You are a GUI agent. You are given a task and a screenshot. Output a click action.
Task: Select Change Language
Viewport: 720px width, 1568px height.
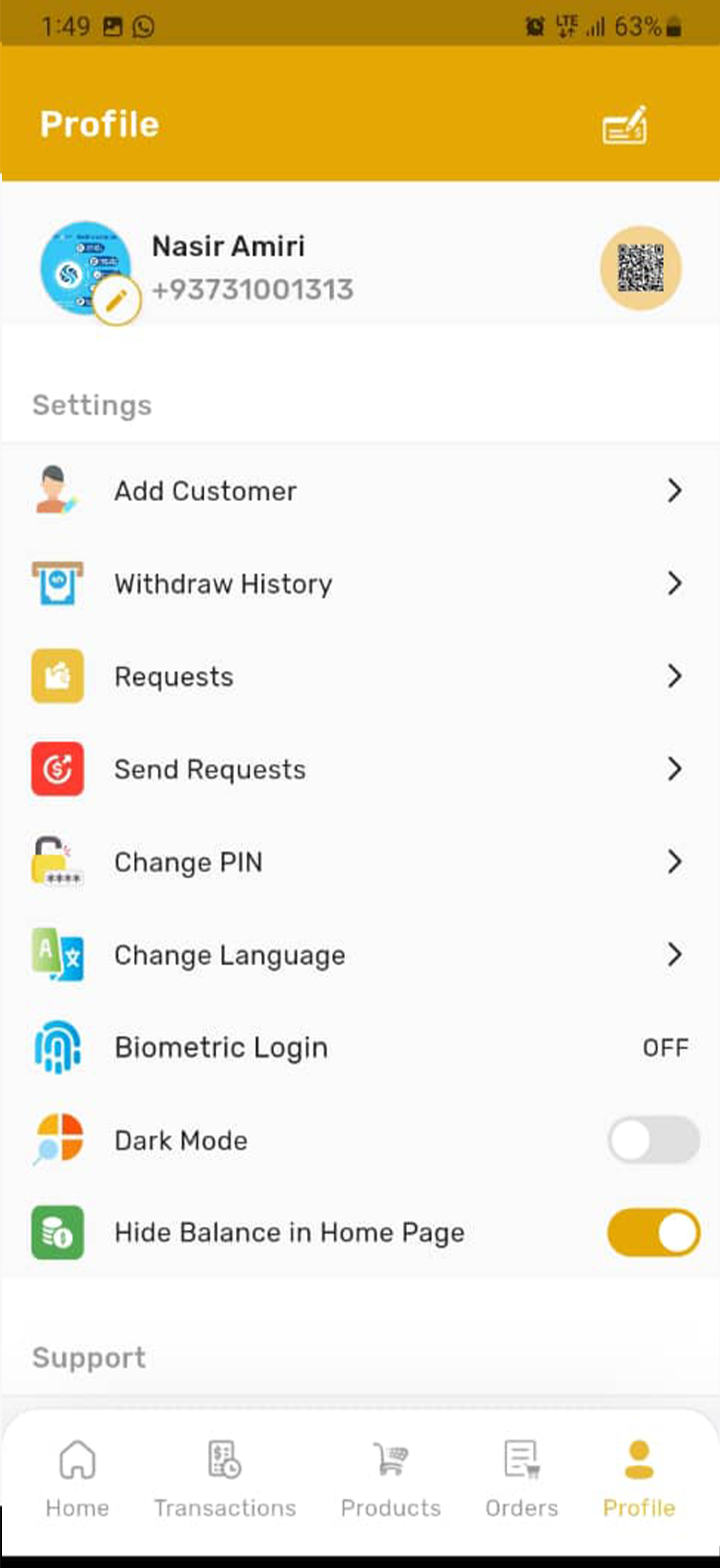[x=359, y=955]
